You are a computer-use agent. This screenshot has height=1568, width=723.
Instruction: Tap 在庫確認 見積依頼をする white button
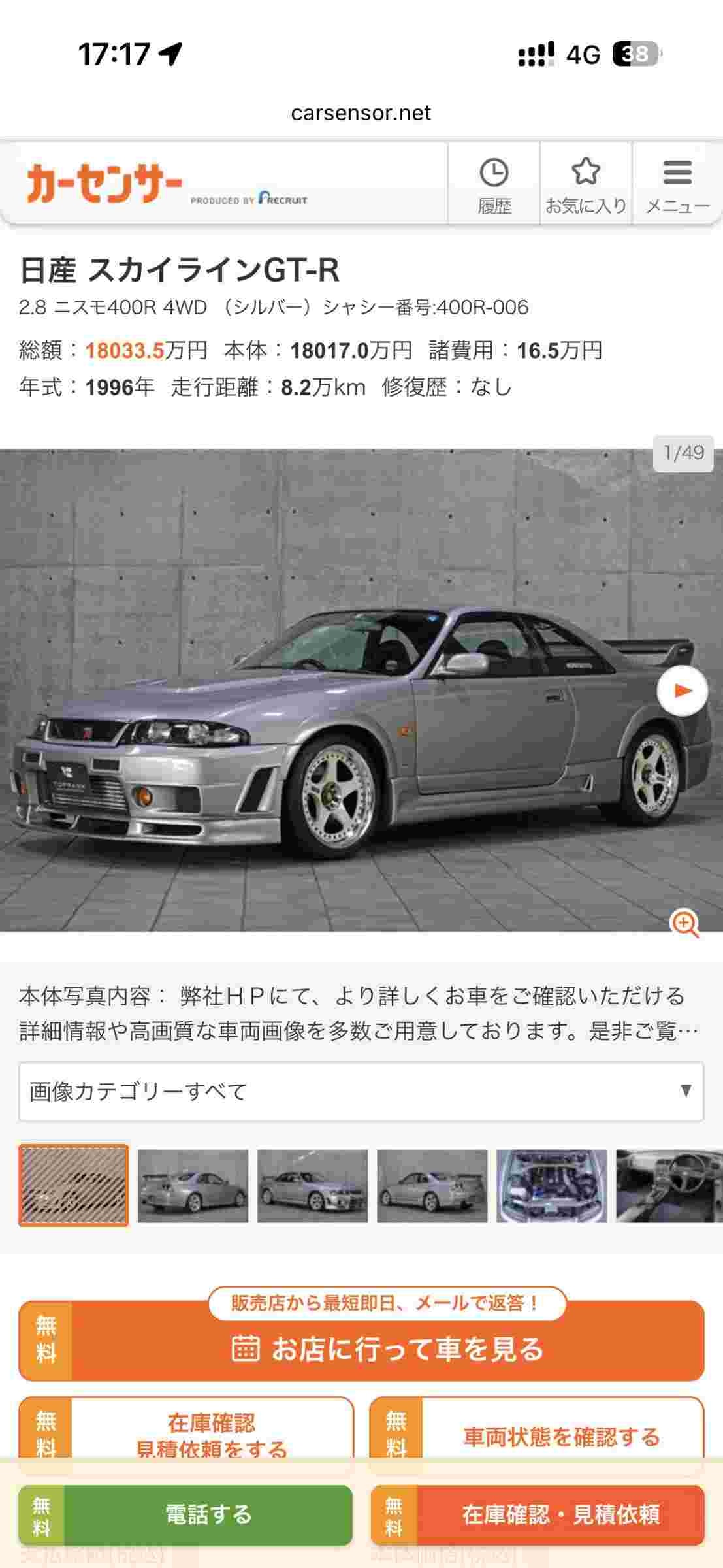(211, 1435)
